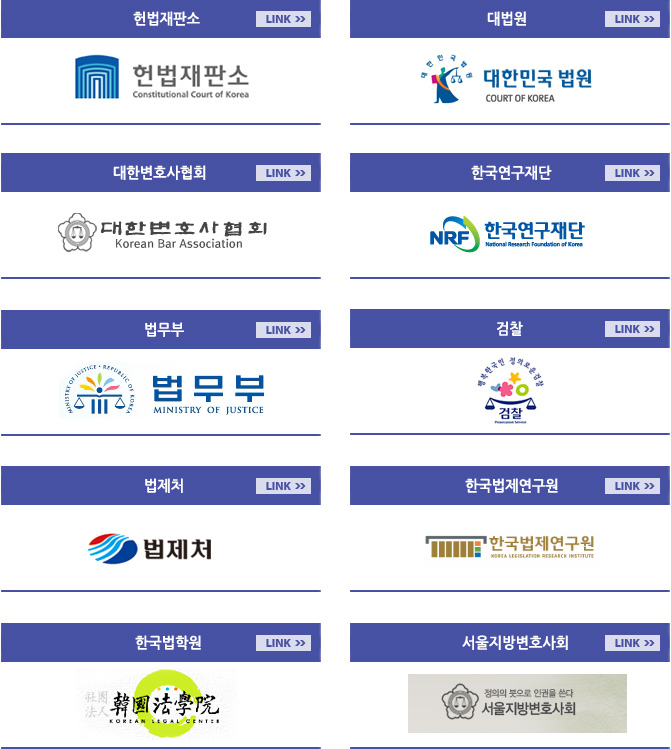The width and height of the screenshot is (671, 749).
Task: Open the LINK button for 헌법재판소
Action: point(284,19)
